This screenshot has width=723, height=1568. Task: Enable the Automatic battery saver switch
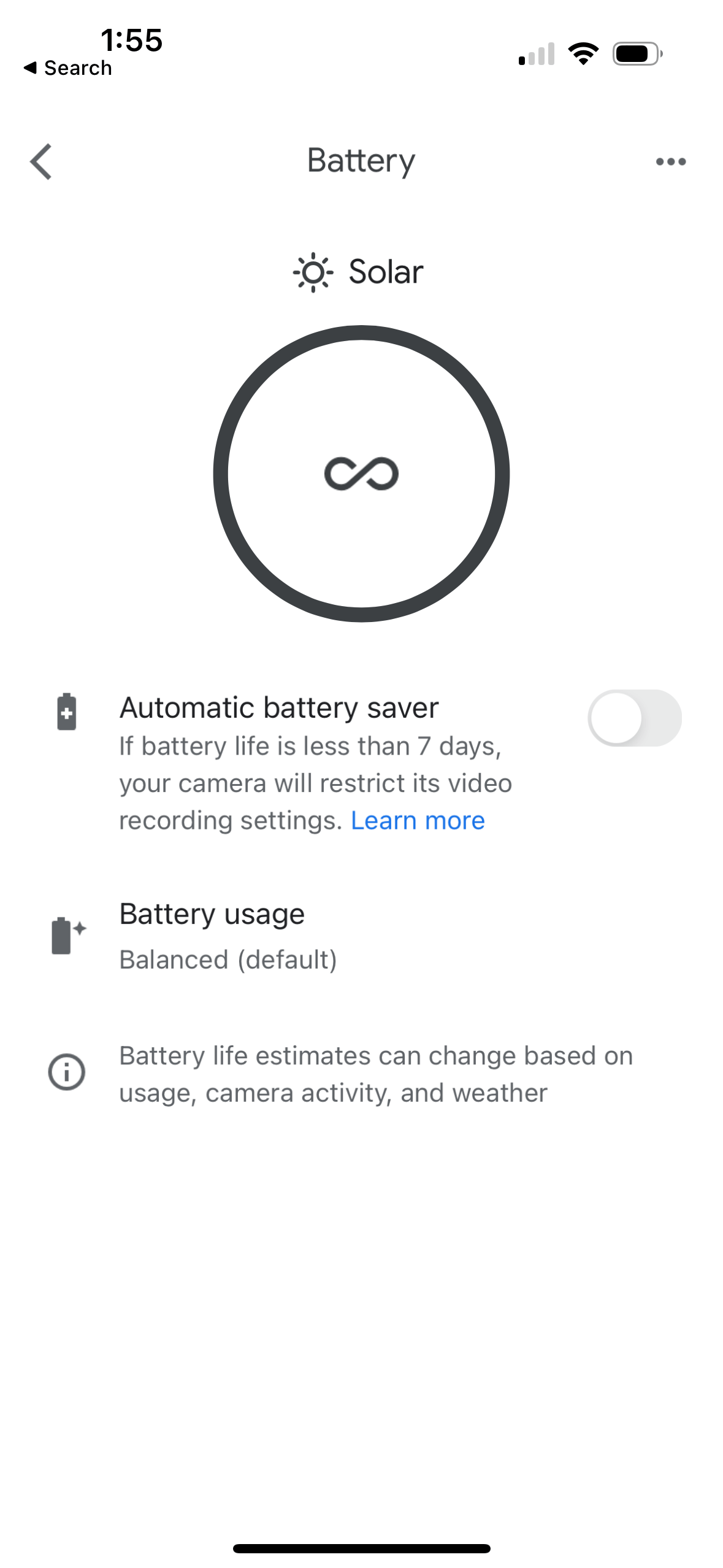click(x=634, y=718)
